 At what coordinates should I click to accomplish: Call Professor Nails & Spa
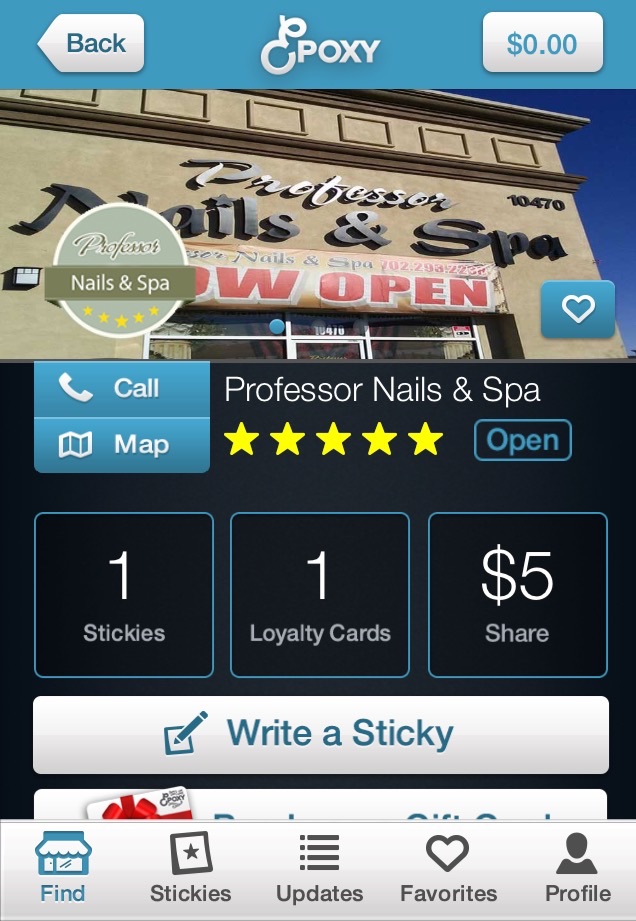point(121,389)
